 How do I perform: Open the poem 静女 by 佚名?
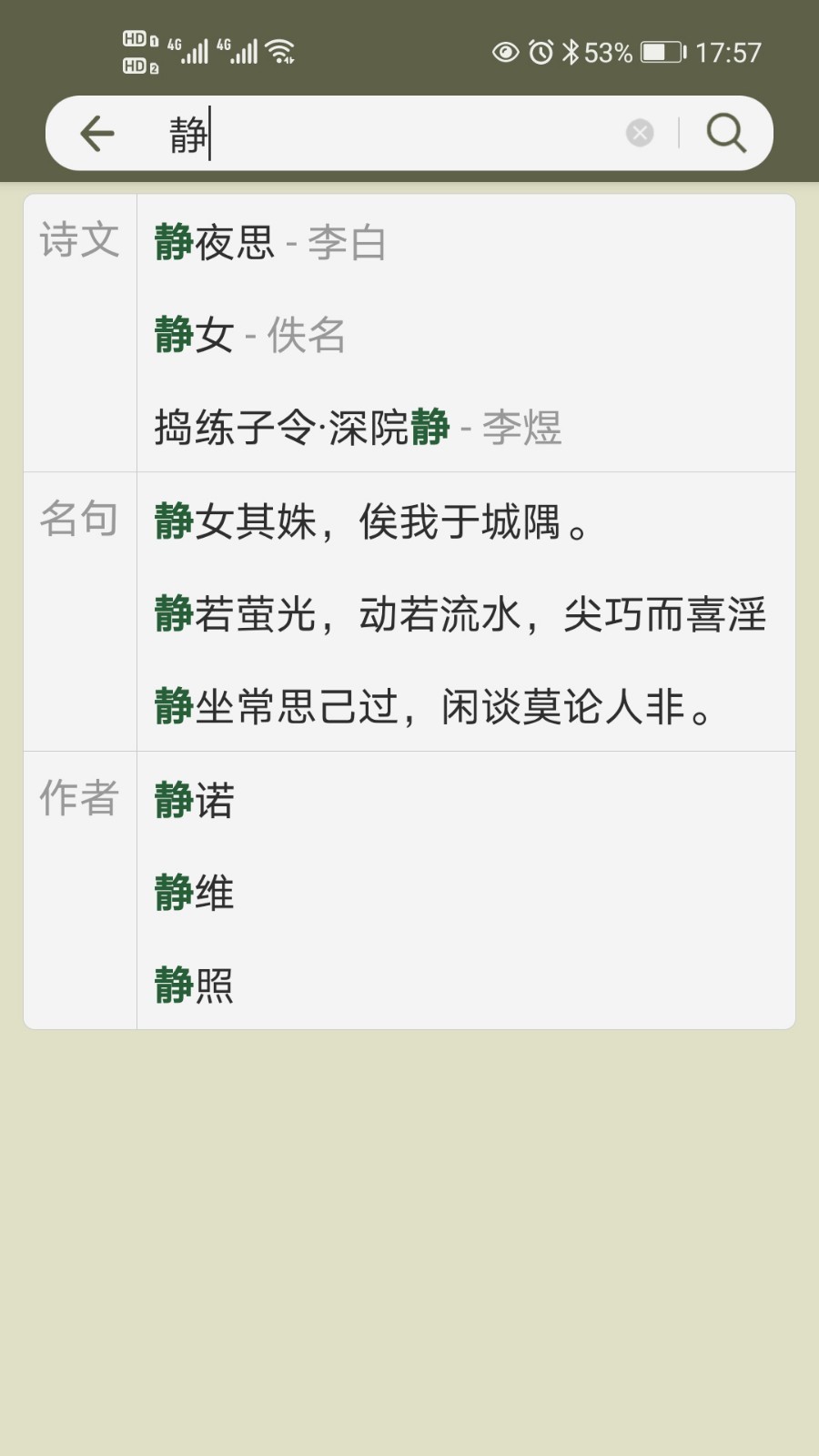coord(250,335)
